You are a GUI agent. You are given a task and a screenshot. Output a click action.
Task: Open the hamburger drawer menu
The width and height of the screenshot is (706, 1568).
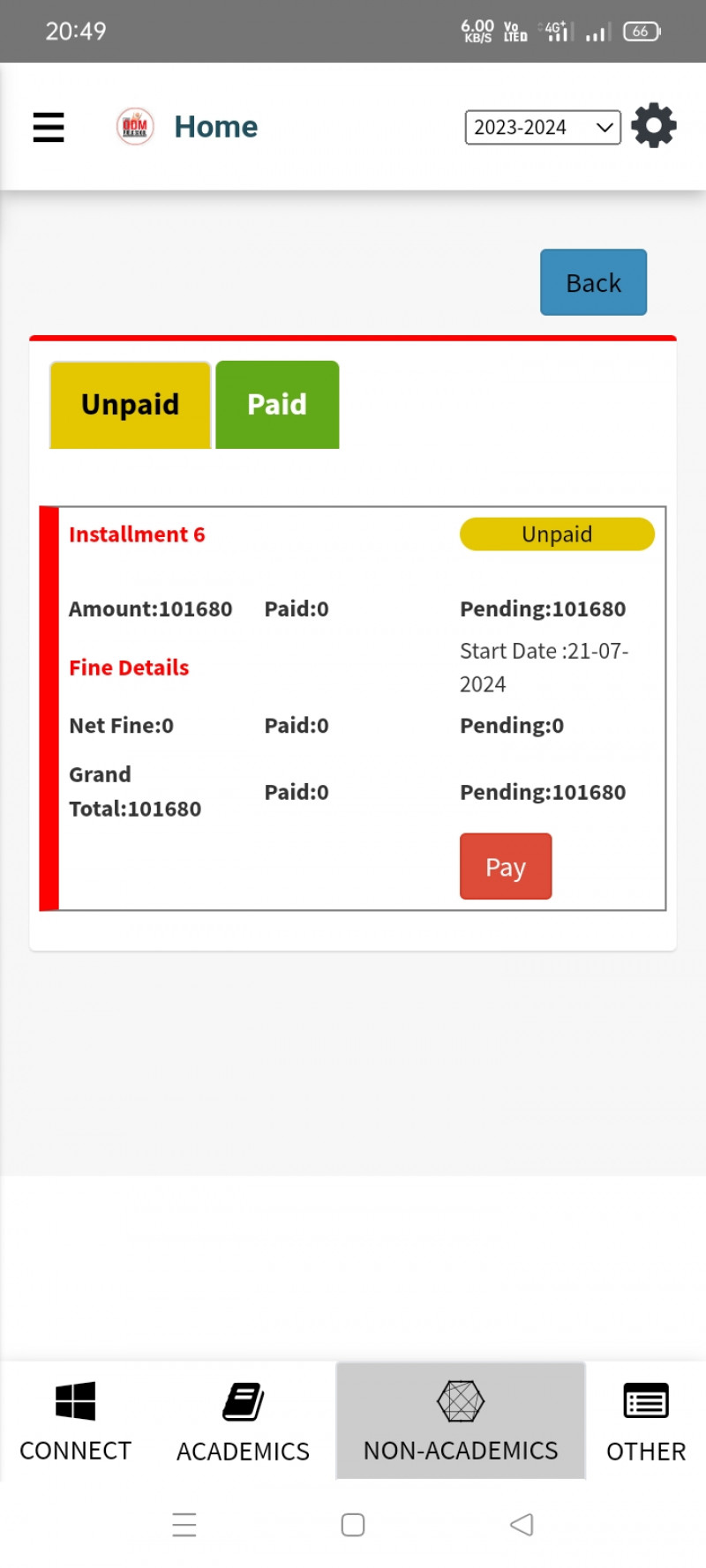point(49,127)
